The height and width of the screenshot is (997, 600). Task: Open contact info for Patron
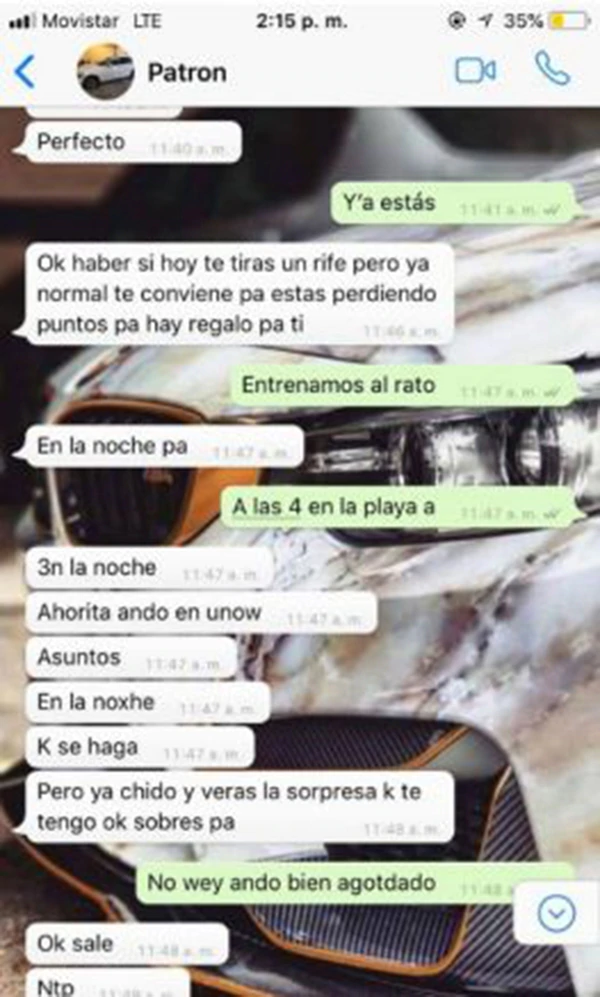tap(187, 72)
